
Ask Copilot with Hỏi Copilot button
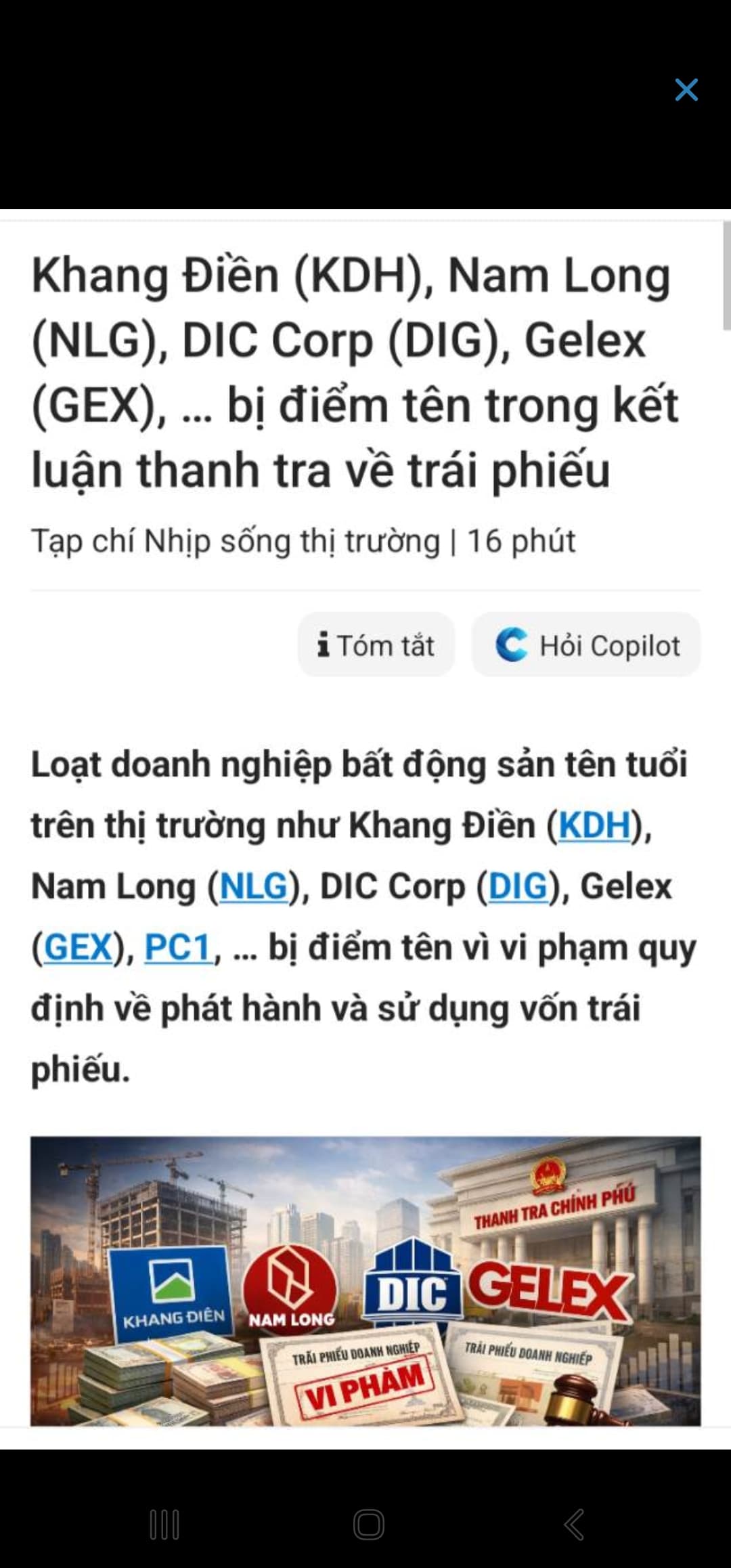586,645
